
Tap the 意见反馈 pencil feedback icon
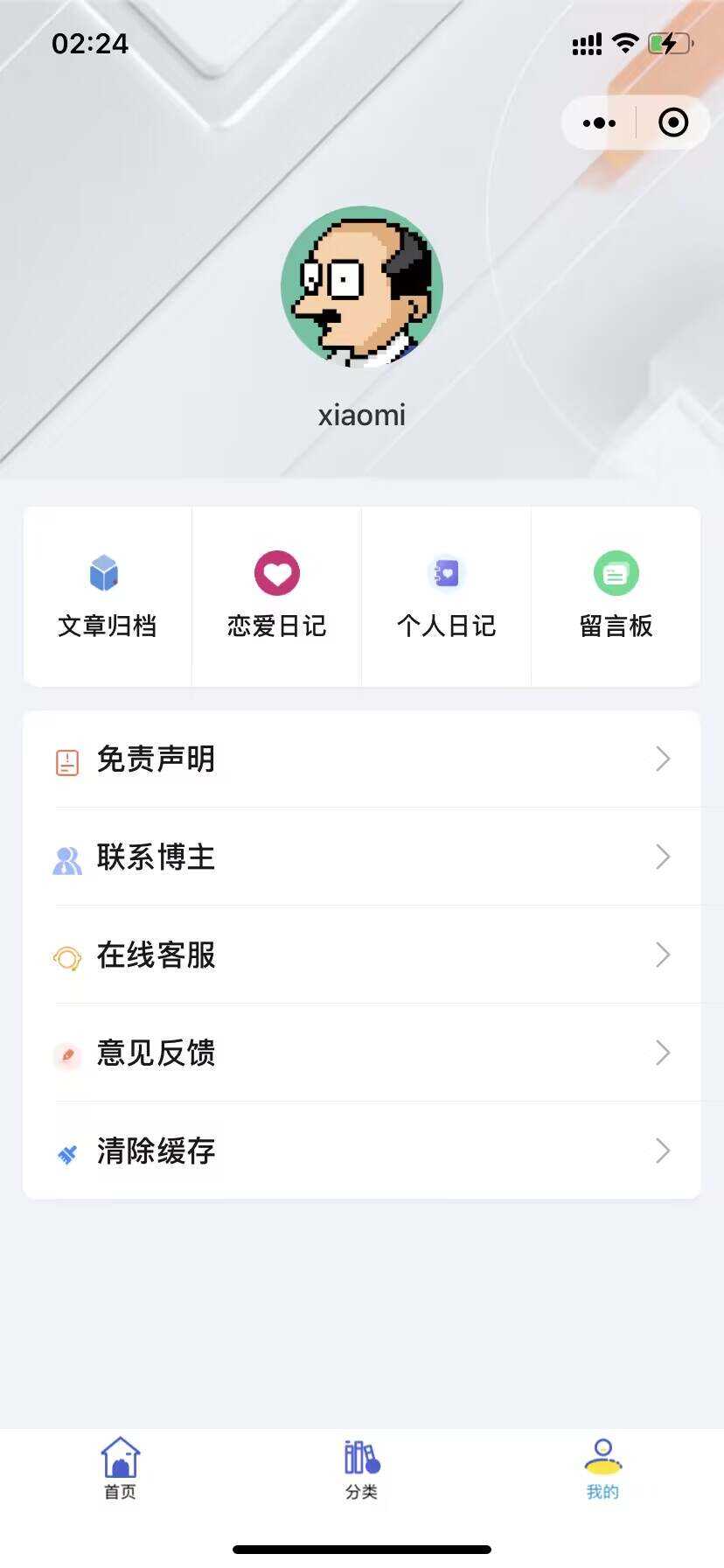66,1053
